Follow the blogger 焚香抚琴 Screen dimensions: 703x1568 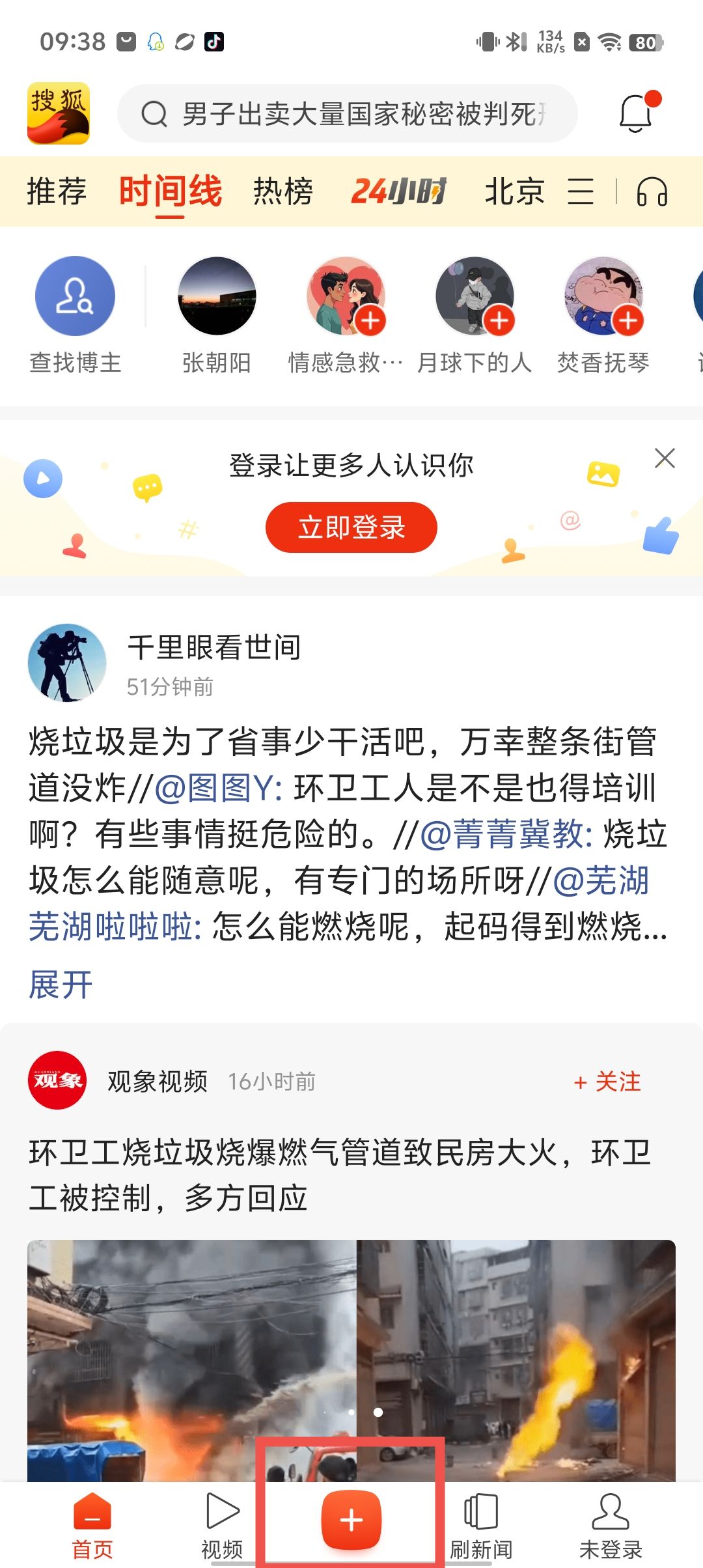[x=628, y=320]
